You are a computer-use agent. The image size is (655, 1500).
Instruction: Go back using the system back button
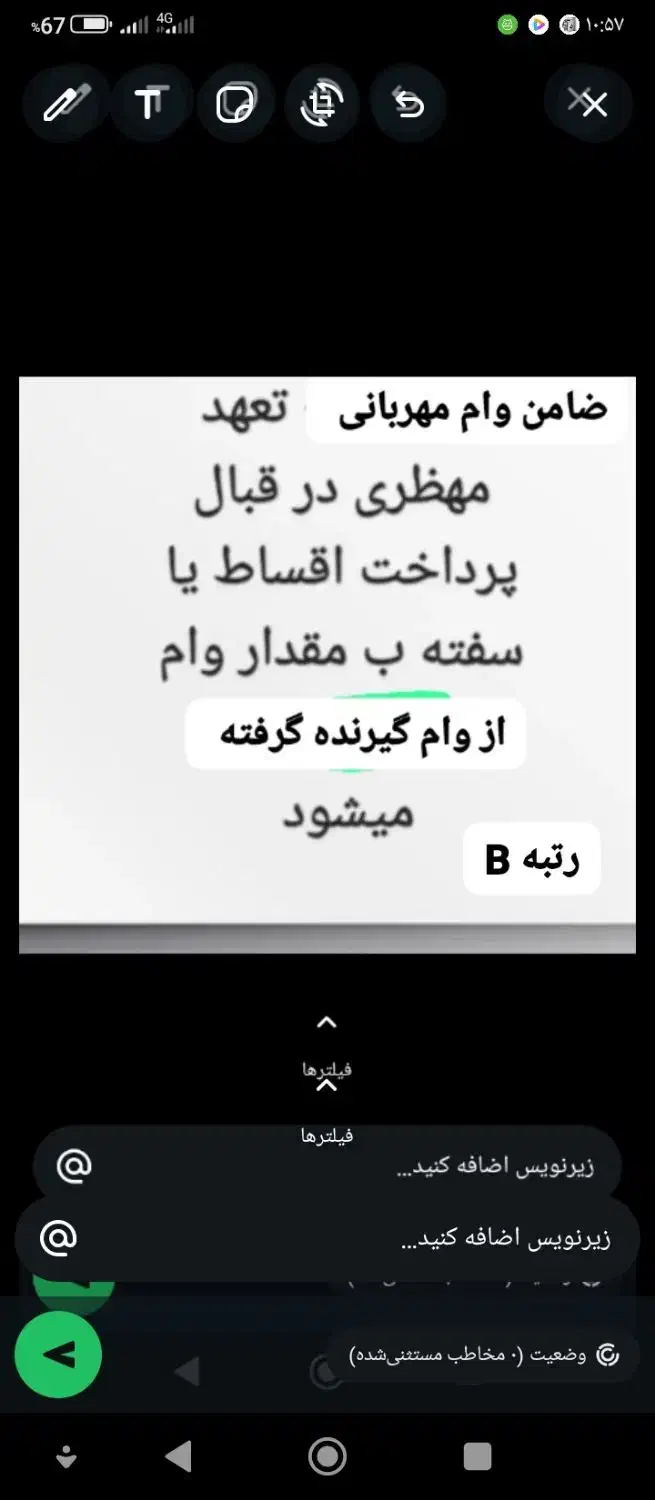178,1456
